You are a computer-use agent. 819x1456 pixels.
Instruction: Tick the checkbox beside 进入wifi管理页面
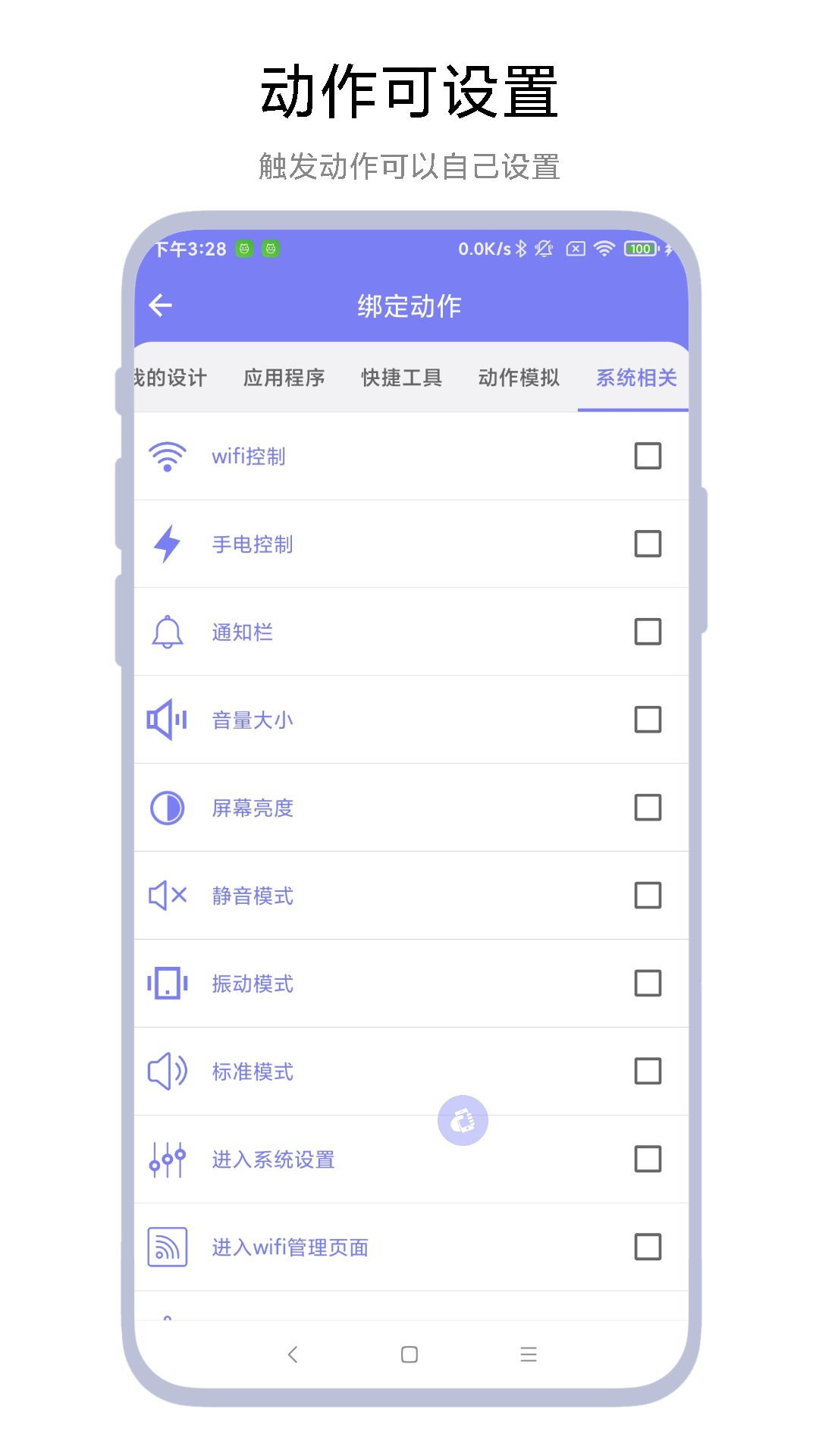tap(648, 1246)
